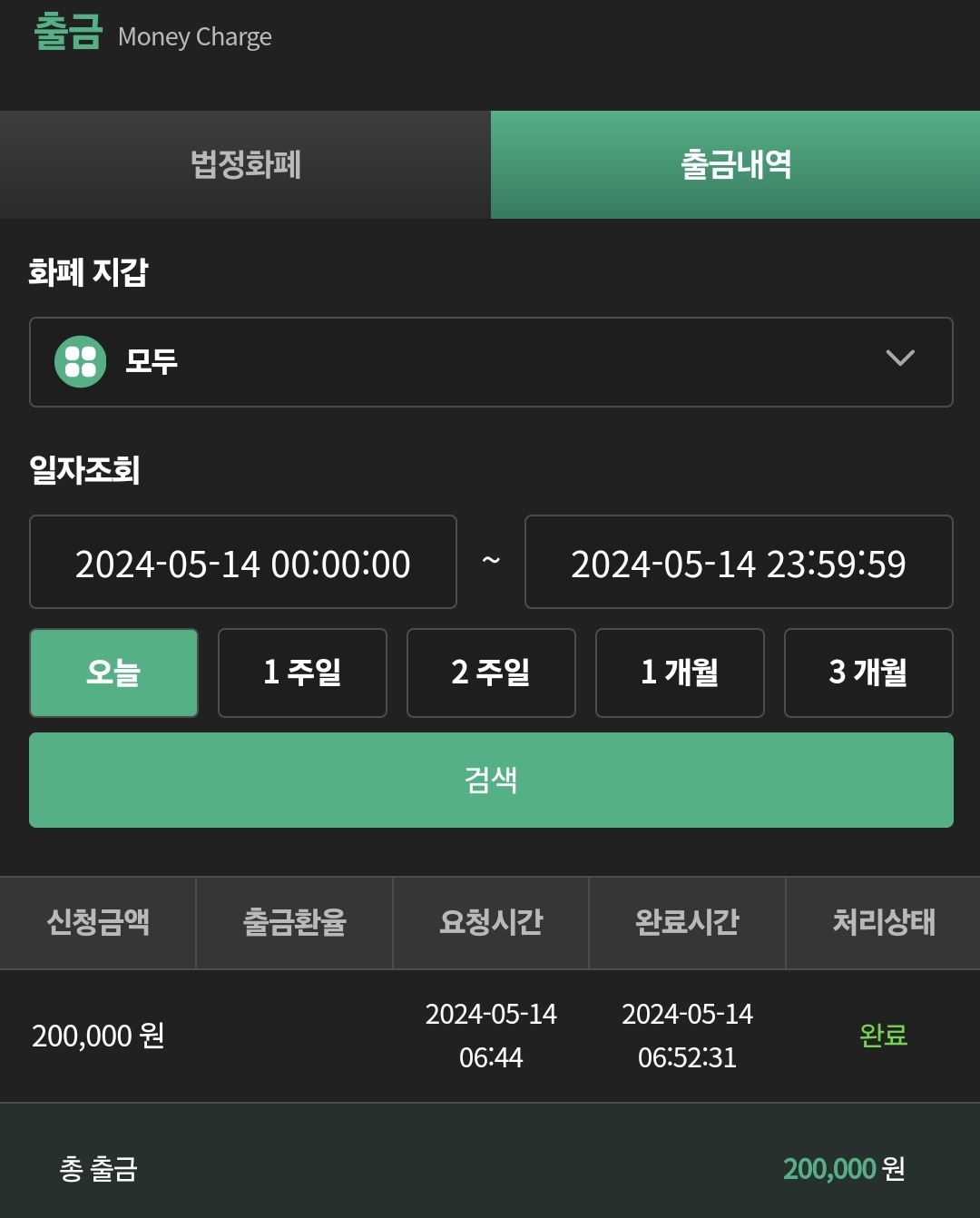The width and height of the screenshot is (980, 1218).
Task: Set range to 3 개월
Action: point(868,673)
